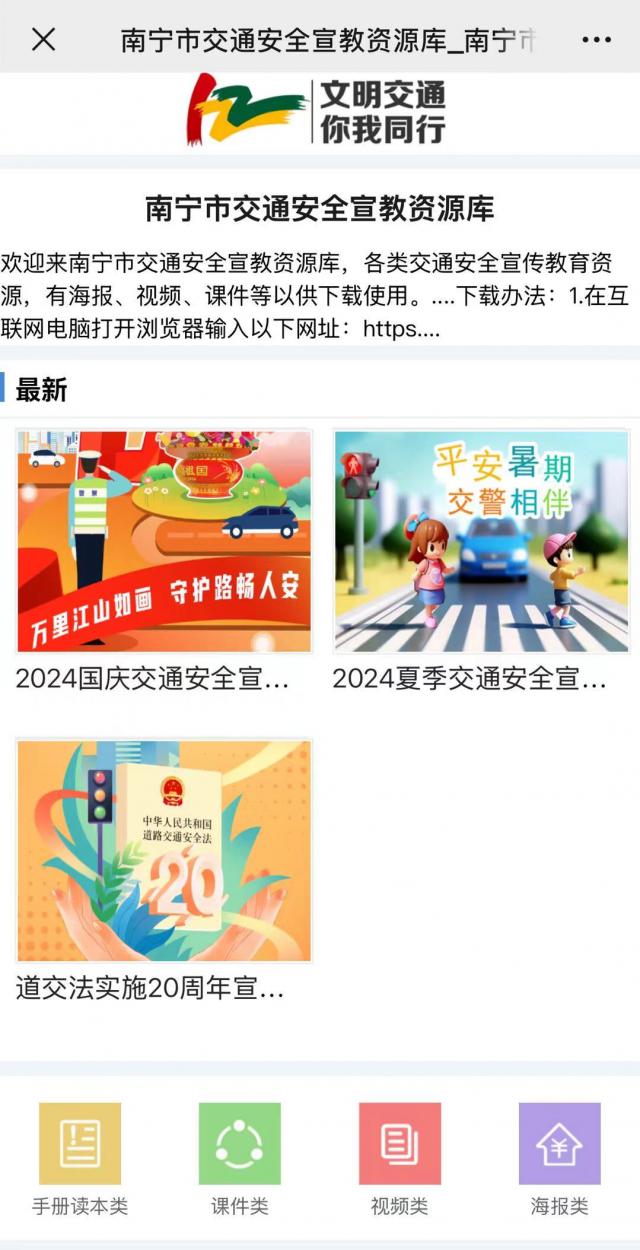Close this web page with the X
Viewport: 640px width, 1250px height.
click(43, 40)
